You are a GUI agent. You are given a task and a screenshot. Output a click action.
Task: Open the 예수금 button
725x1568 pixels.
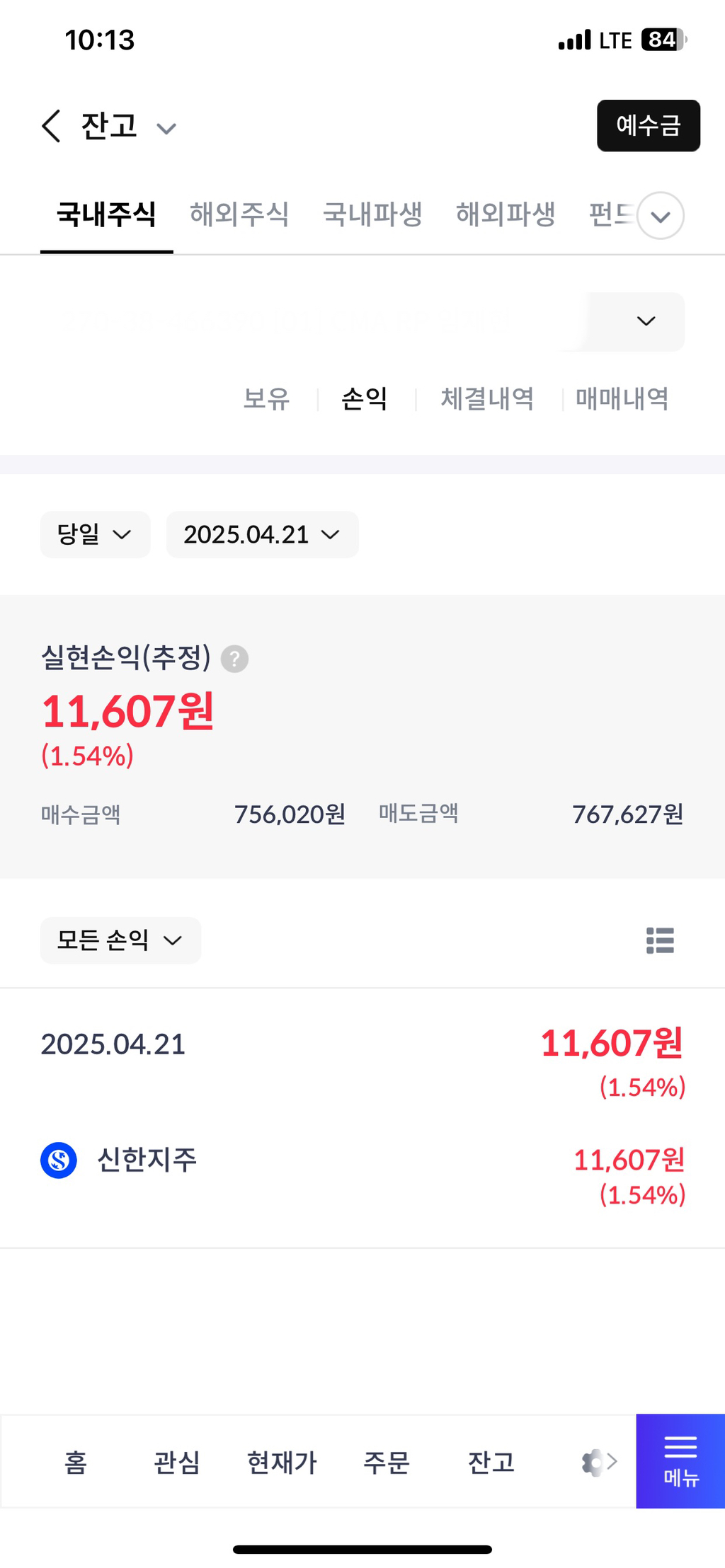(649, 125)
